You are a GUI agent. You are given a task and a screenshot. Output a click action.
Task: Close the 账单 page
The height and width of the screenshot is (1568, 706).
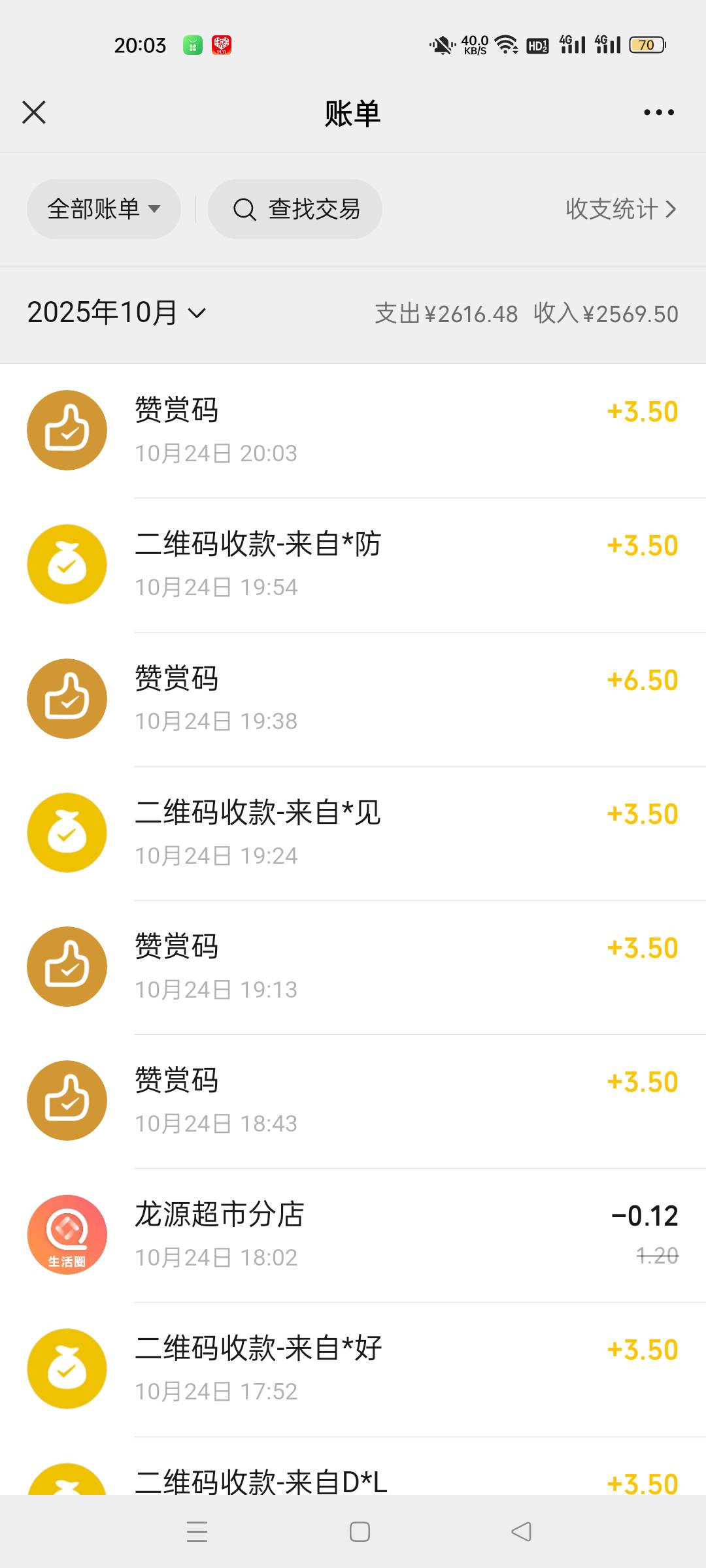(34, 112)
